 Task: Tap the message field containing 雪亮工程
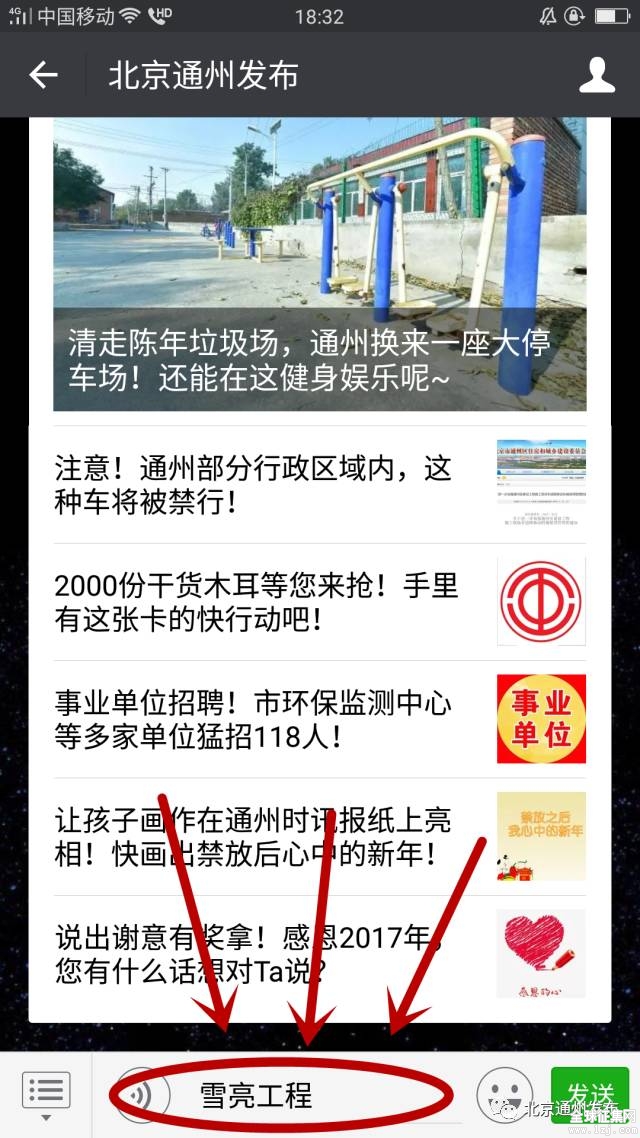click(310, 1095)
